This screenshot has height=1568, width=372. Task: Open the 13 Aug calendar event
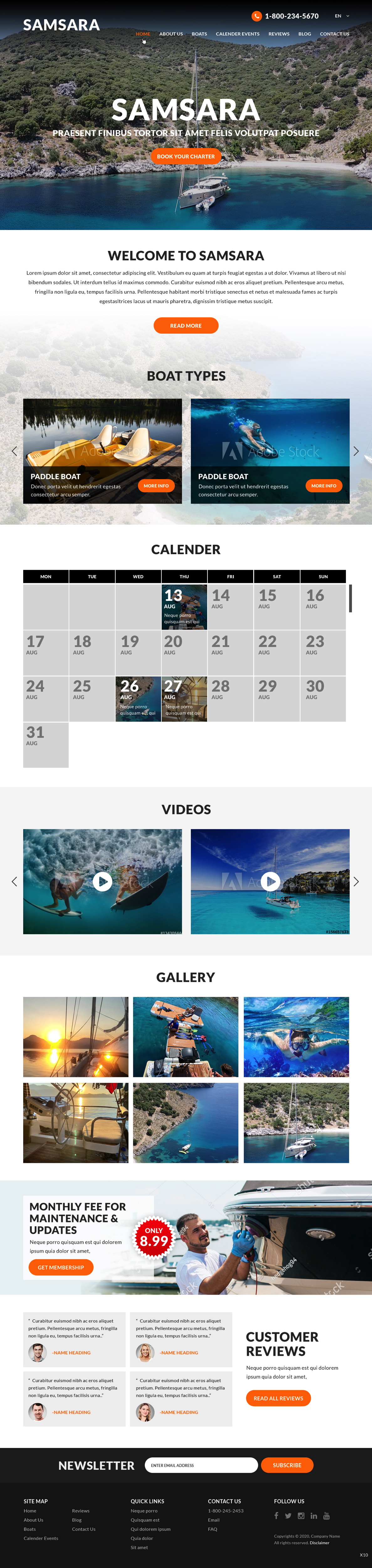click(x=184, y=607)
